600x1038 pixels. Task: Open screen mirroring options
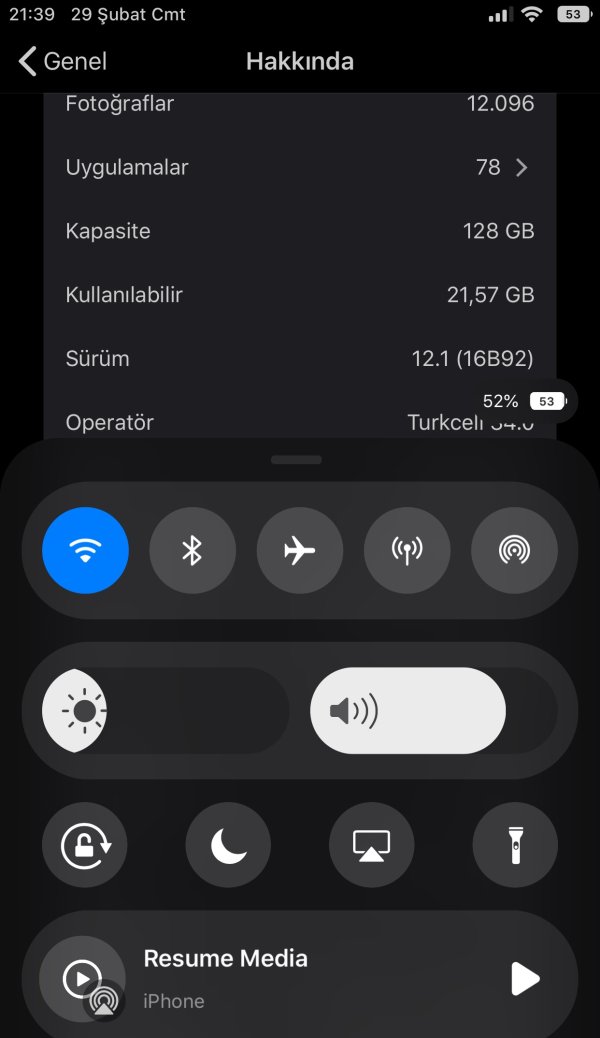[371, 845]
